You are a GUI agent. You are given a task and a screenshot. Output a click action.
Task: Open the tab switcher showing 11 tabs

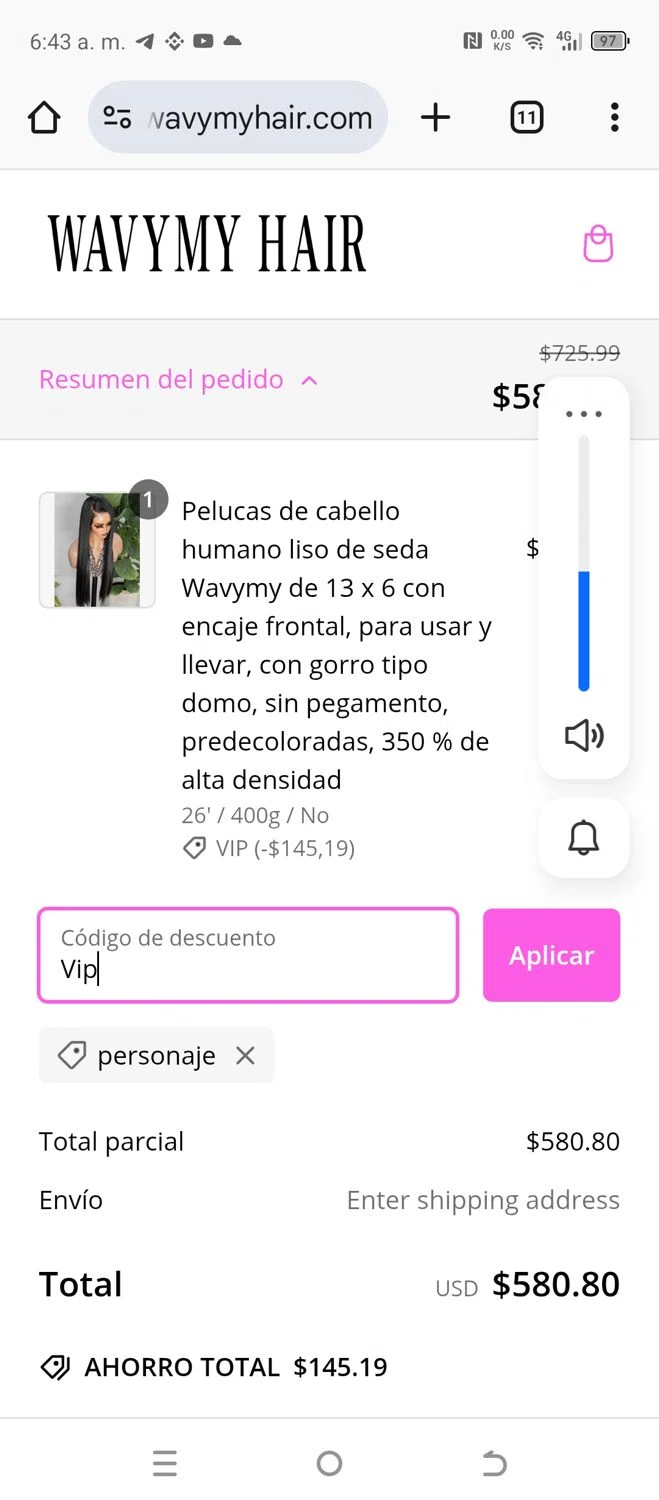coord(526,118)
